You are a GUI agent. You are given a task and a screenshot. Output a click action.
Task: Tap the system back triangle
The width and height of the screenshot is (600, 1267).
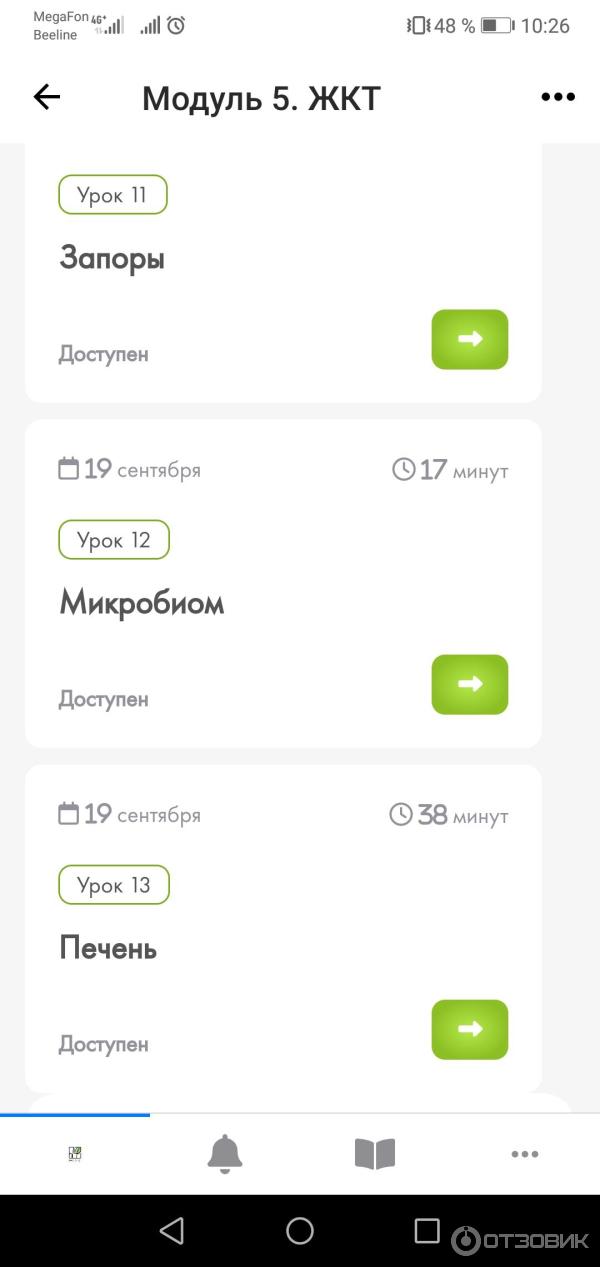click(x=172, y=1231)
